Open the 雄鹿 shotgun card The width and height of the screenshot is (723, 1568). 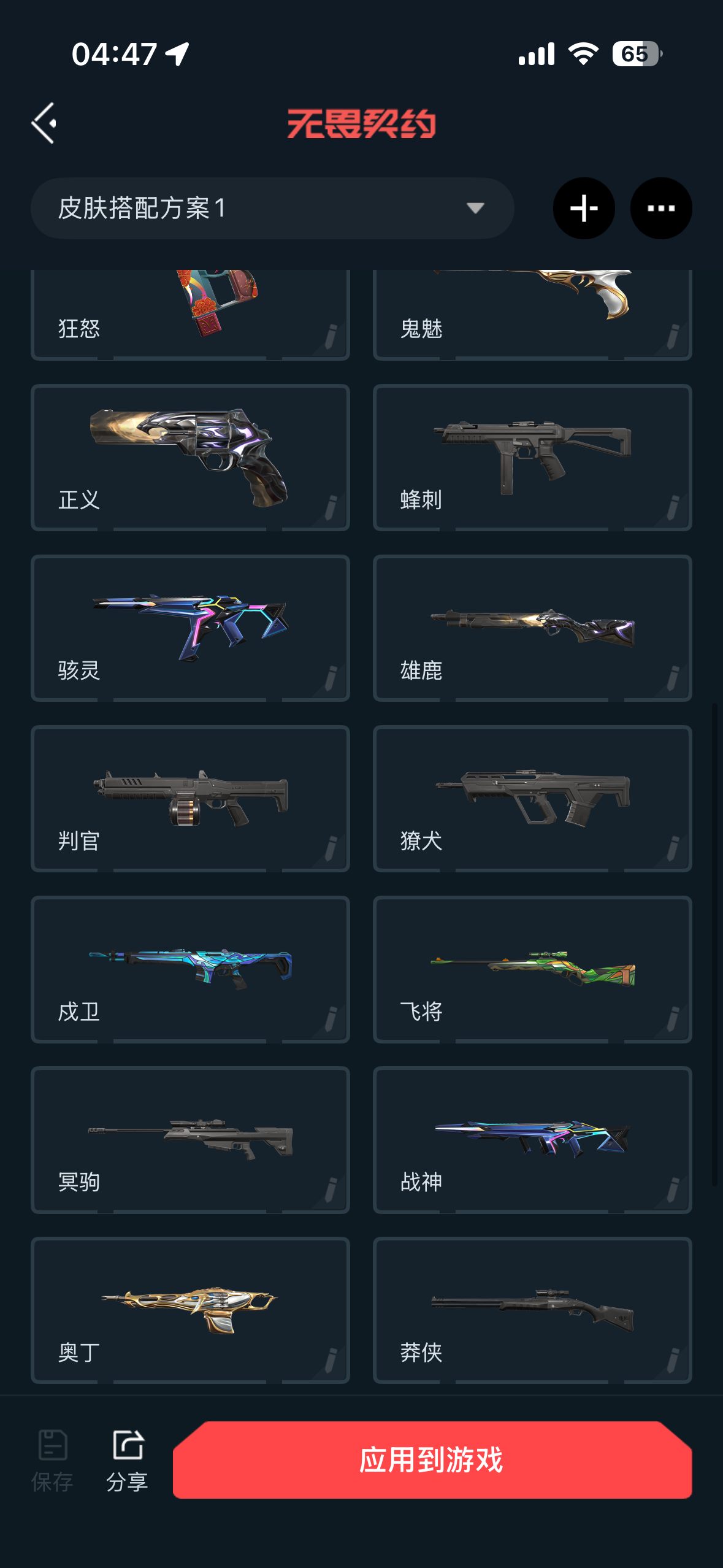pyautogui.click(x=532, y=628)
